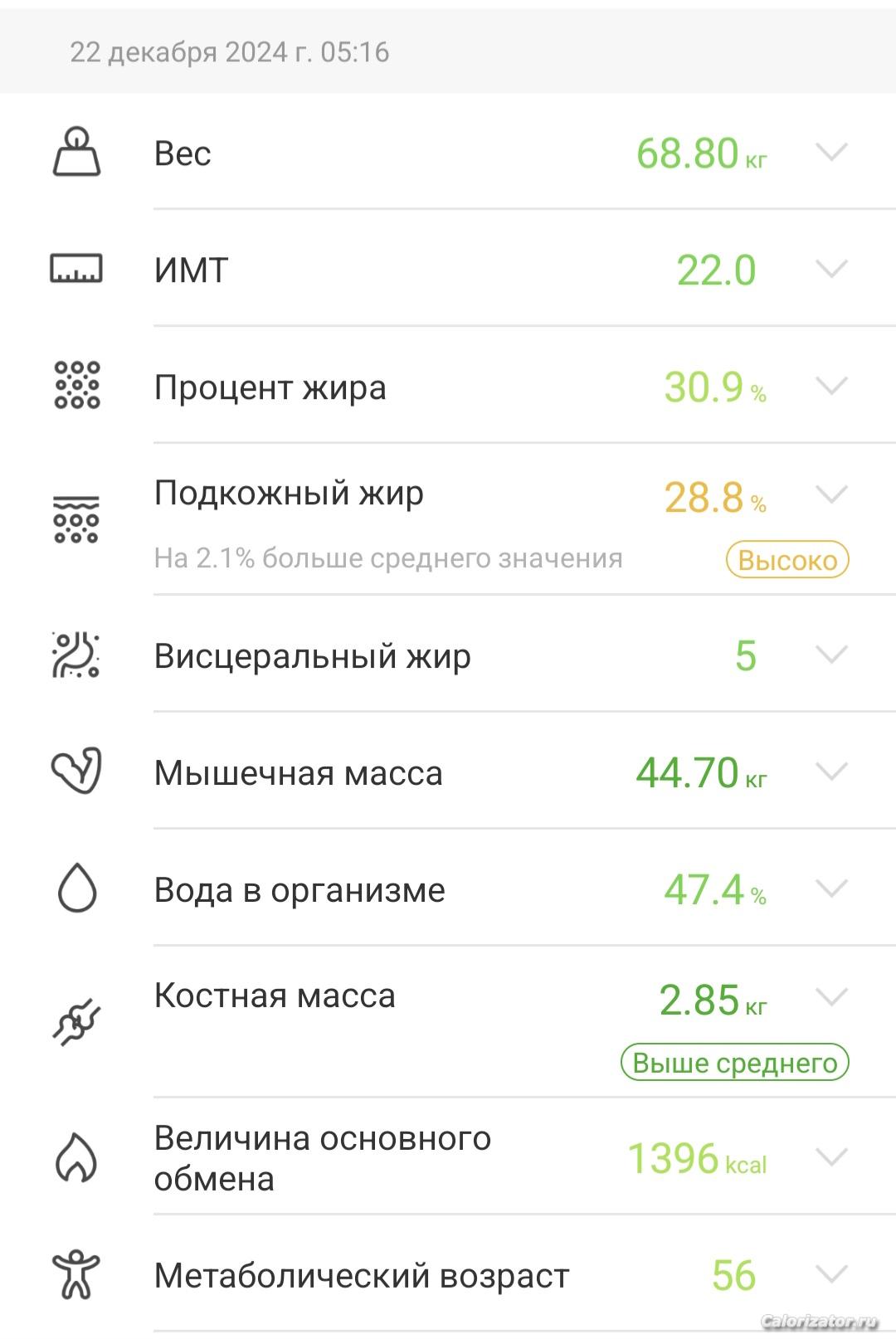Open Вода в организме details chevron

(x=831, y=889)
